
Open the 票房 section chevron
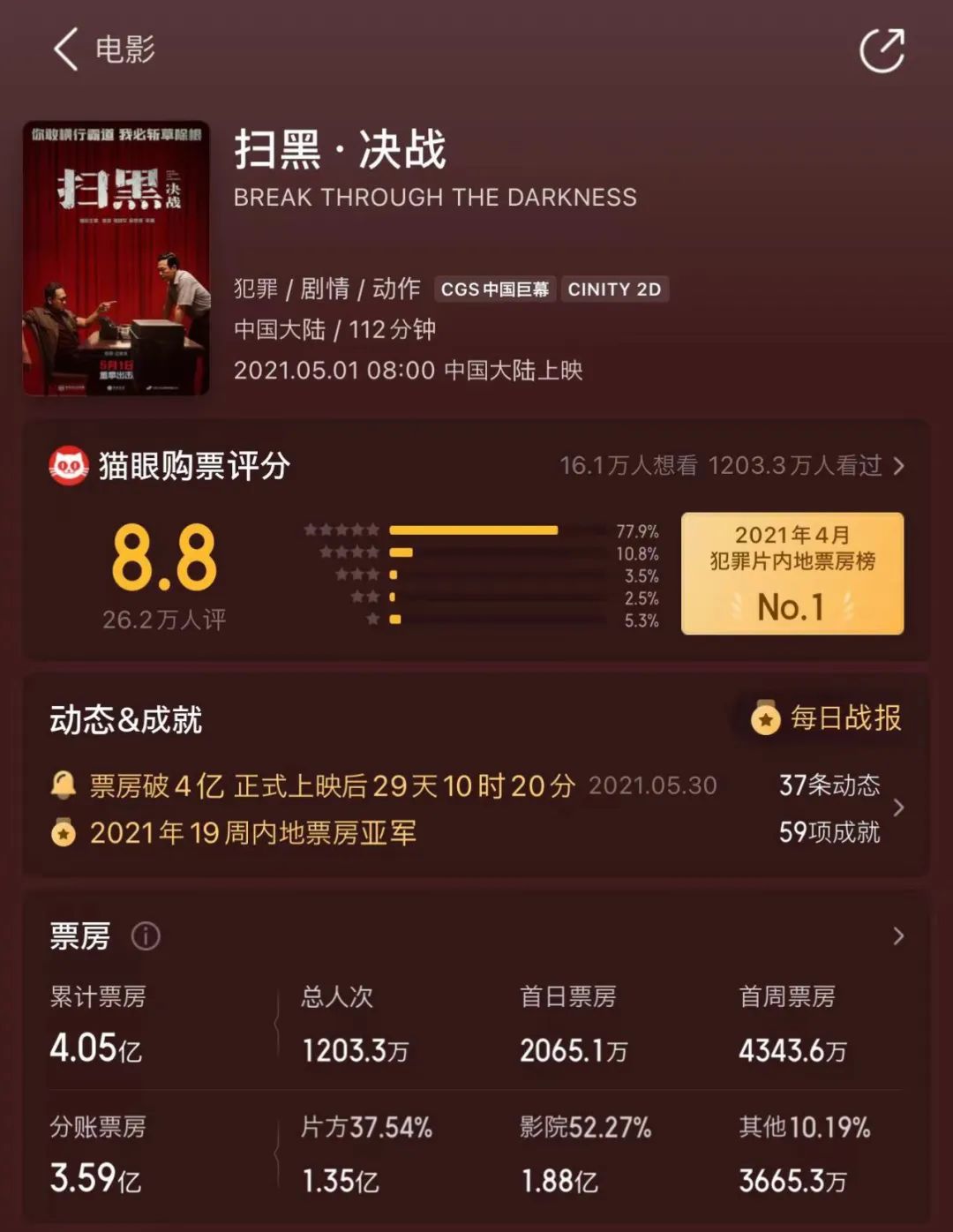tap(899, 935)
